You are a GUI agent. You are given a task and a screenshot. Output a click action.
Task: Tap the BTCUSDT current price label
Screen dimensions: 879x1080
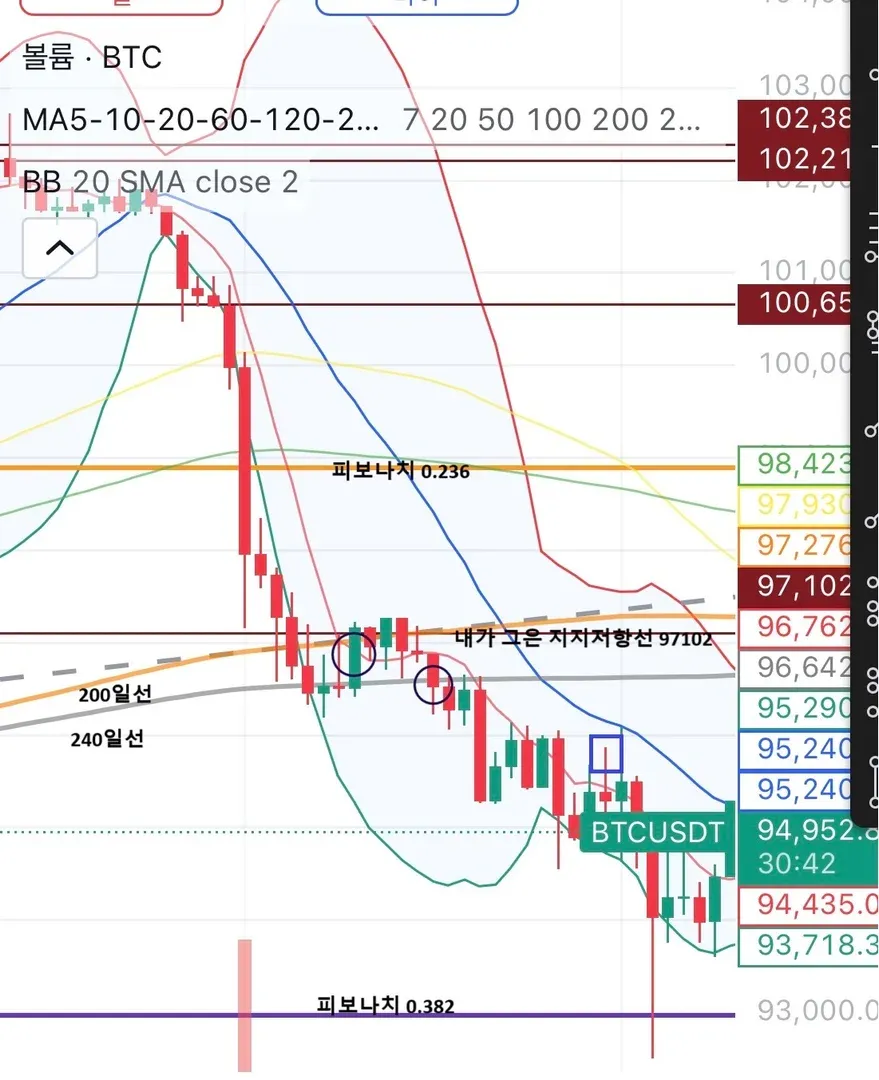tap(656, 831)
